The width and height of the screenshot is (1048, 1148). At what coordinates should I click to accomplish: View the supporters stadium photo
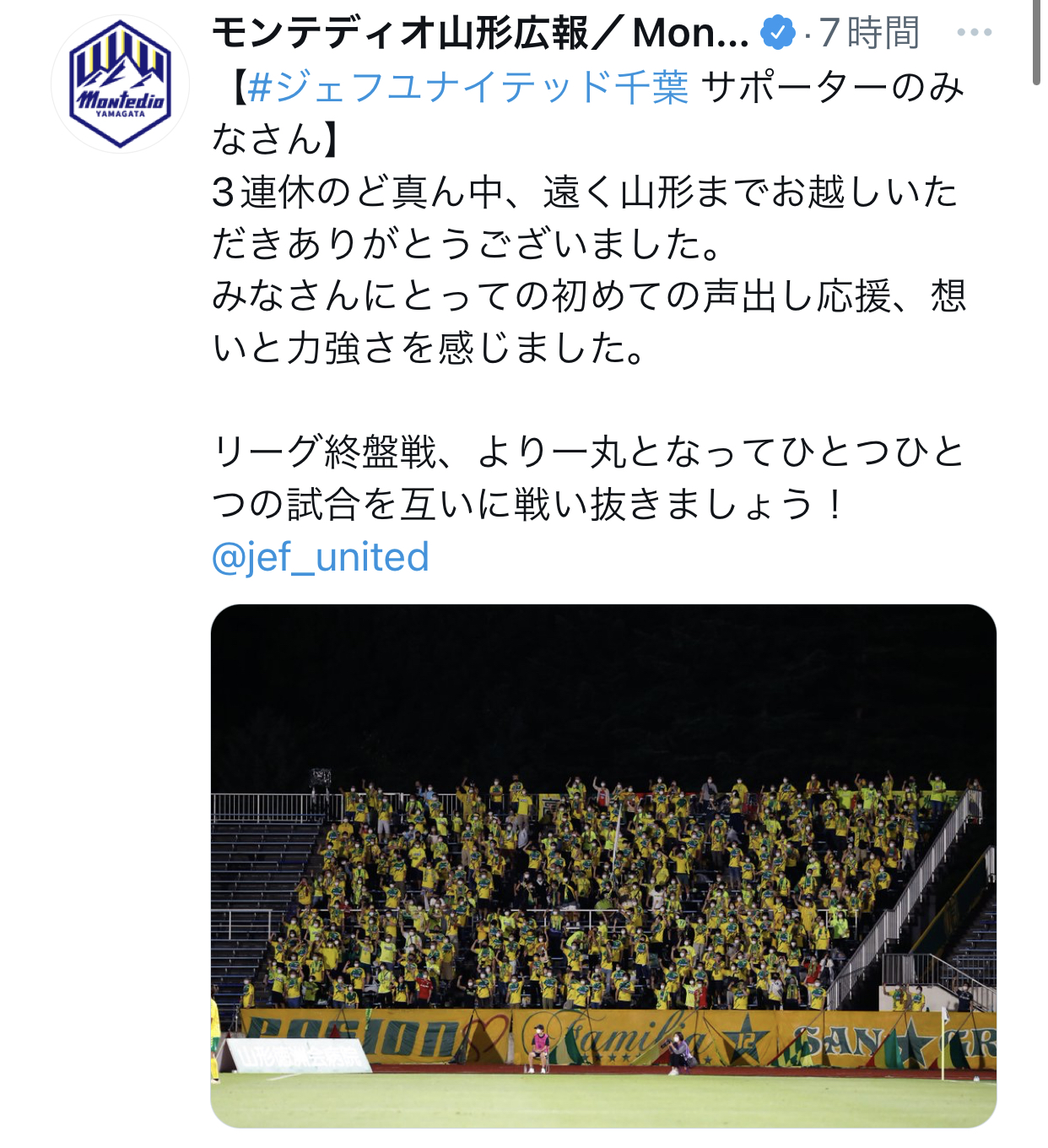(603, 865)
